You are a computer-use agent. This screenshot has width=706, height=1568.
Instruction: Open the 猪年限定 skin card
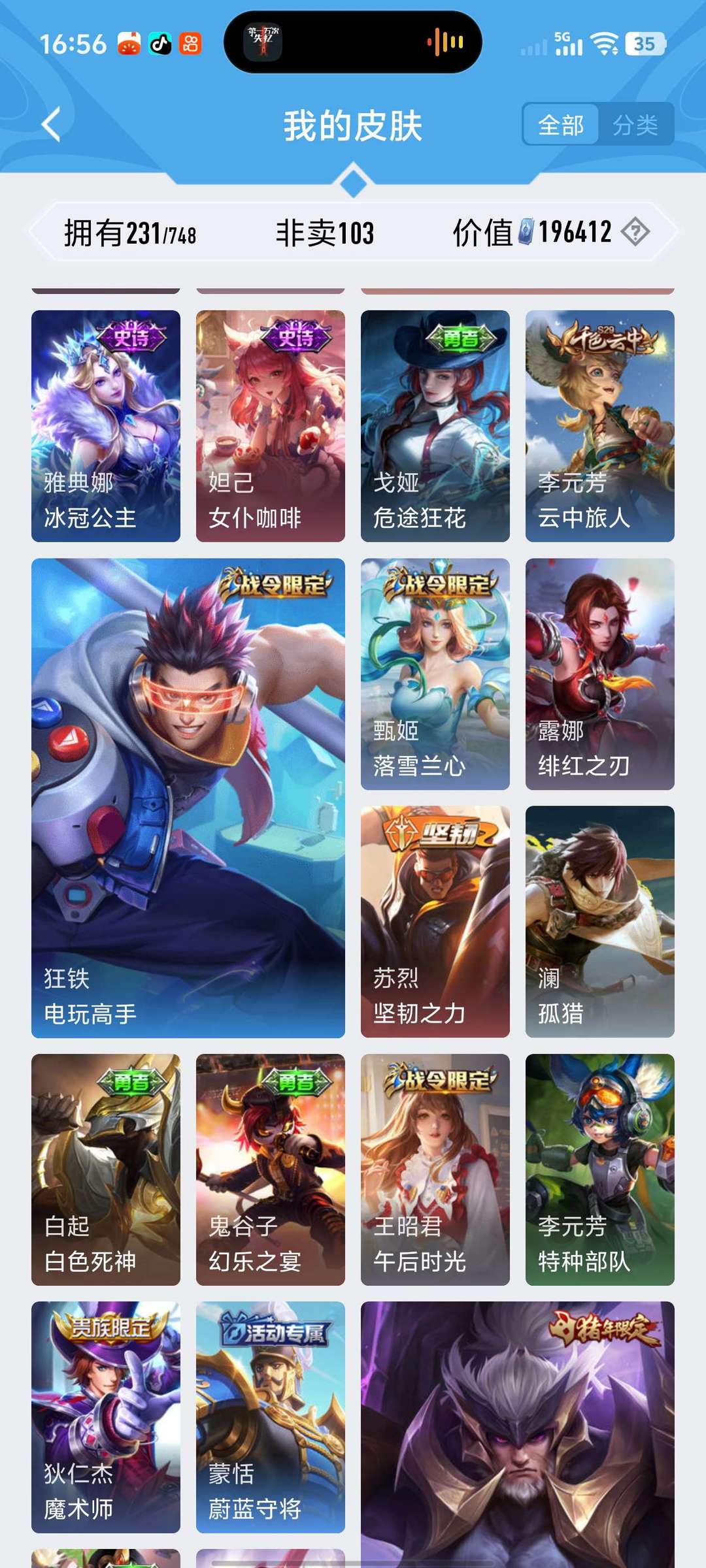coord(518,1431)
